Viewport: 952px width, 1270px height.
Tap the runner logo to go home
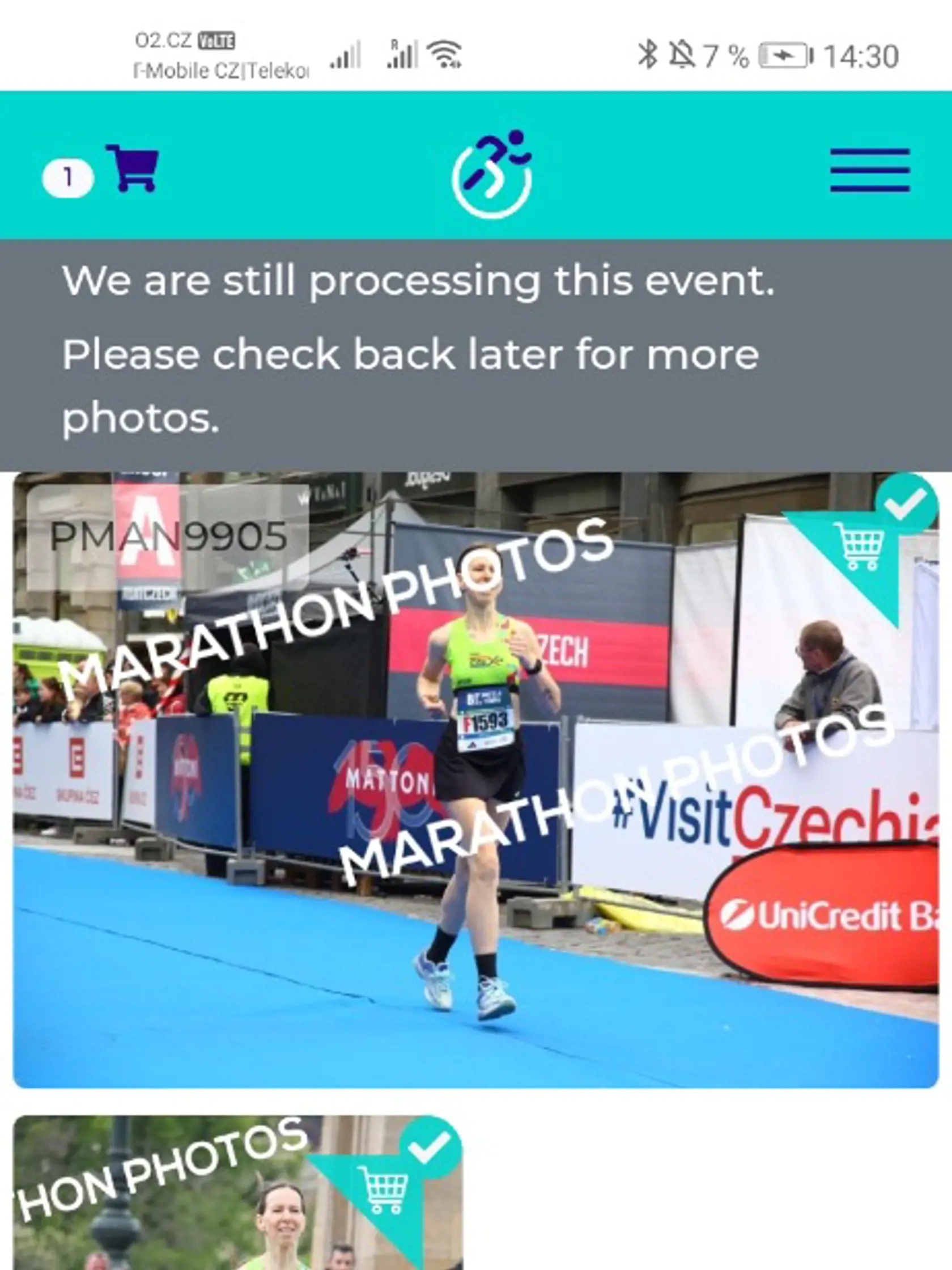[x=492, y=174]
